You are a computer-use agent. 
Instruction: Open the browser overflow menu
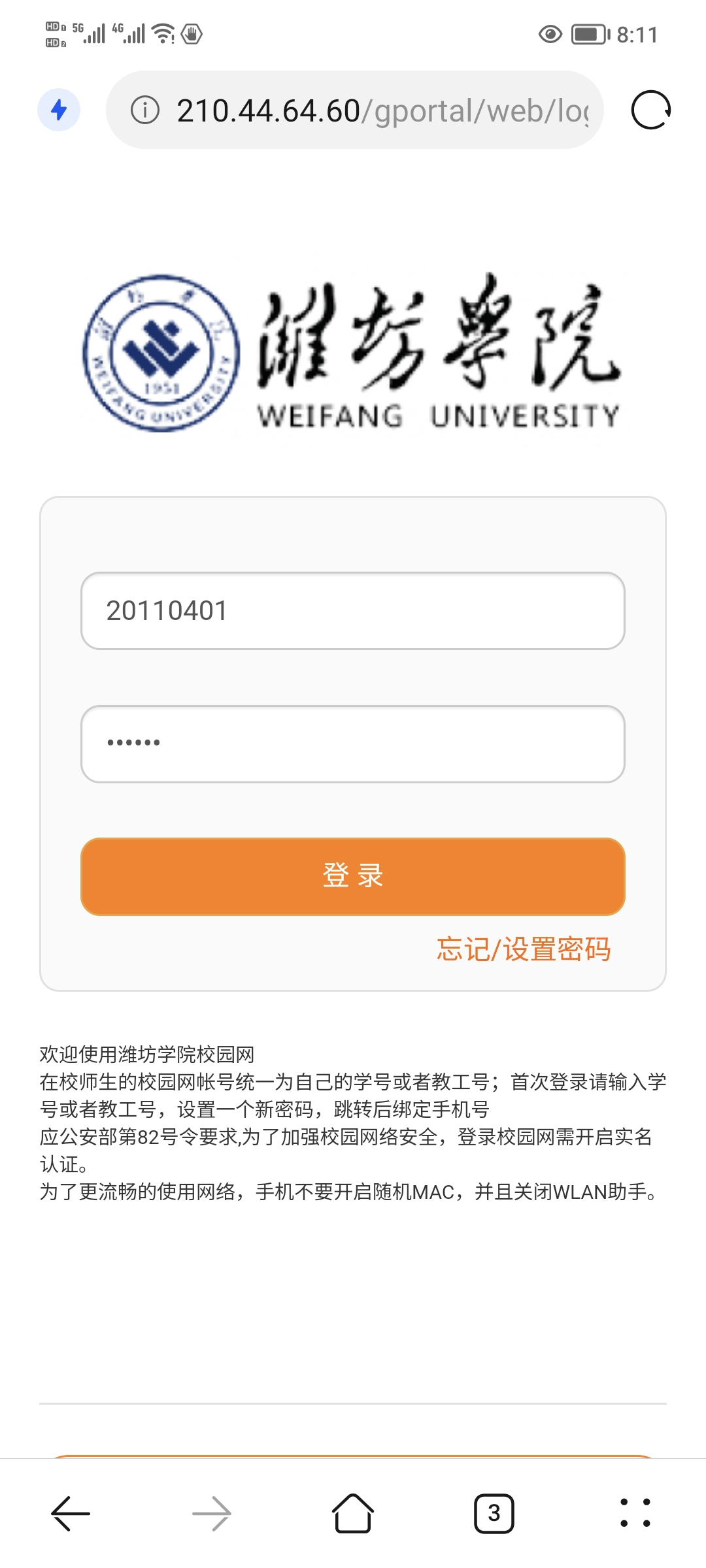(x=635, y=1513)
